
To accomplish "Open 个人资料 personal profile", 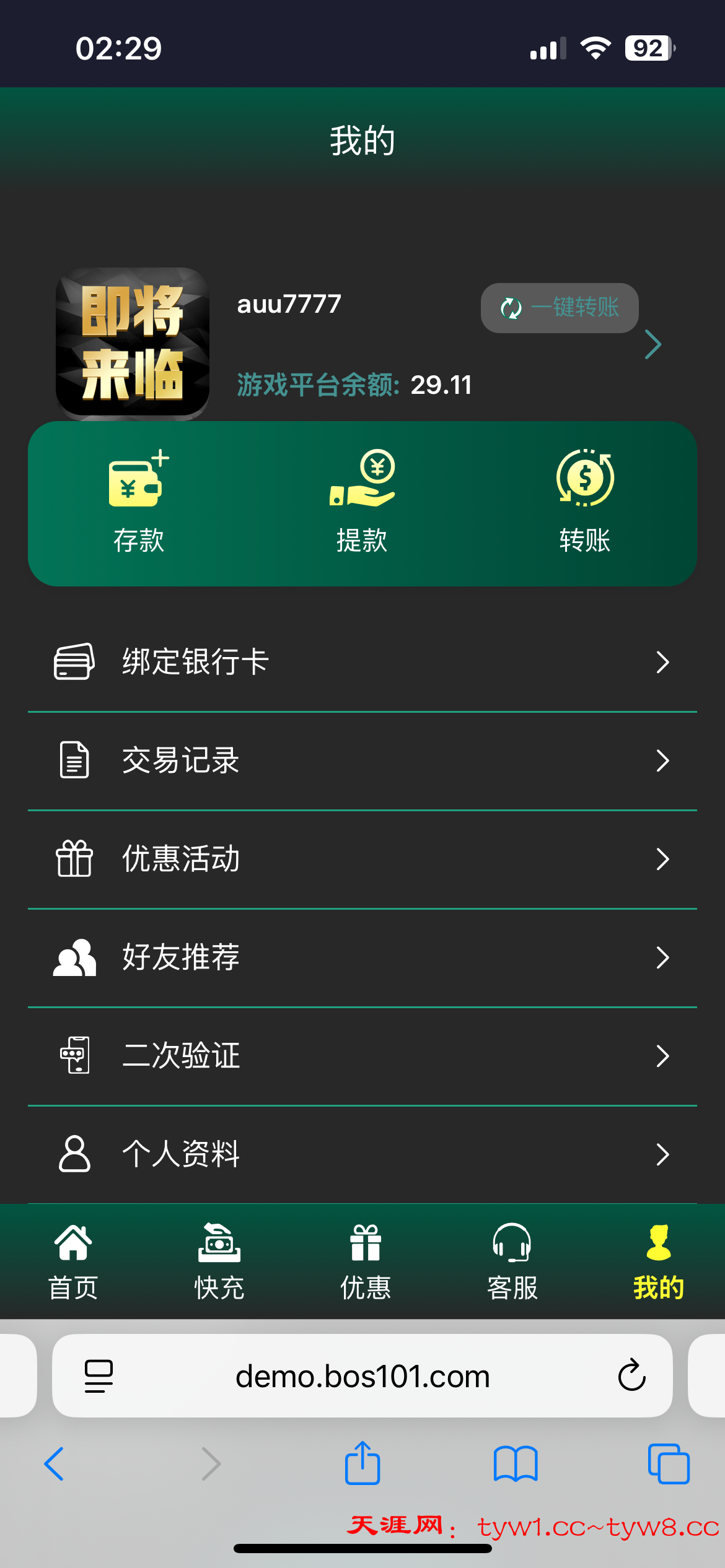I will click(362, 1154).
